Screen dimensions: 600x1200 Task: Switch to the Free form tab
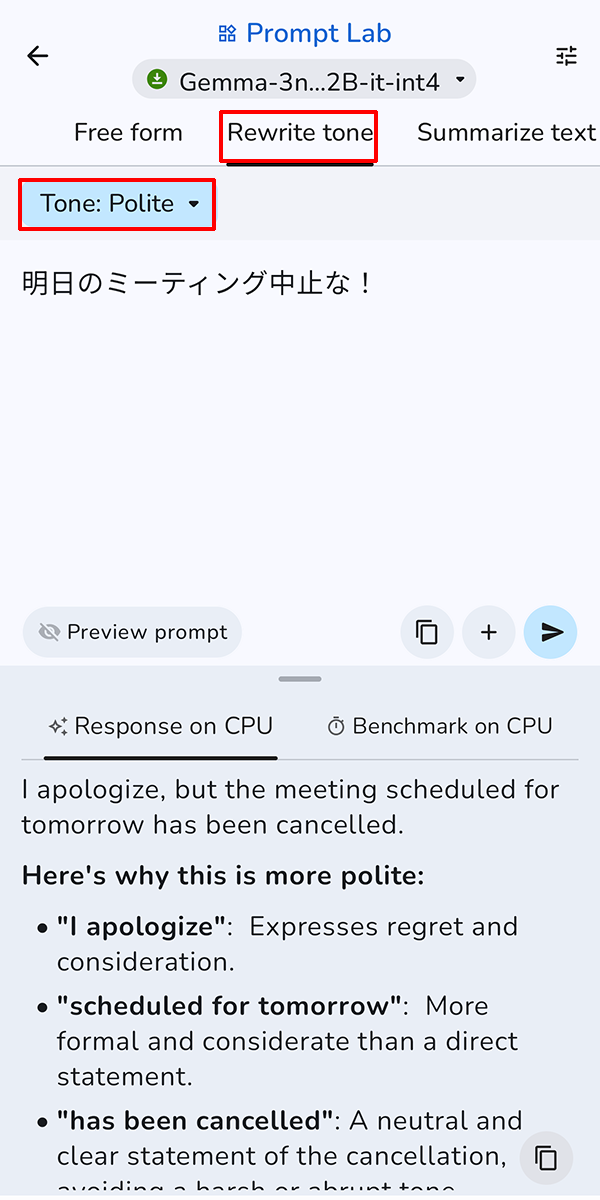pos(128,133)
